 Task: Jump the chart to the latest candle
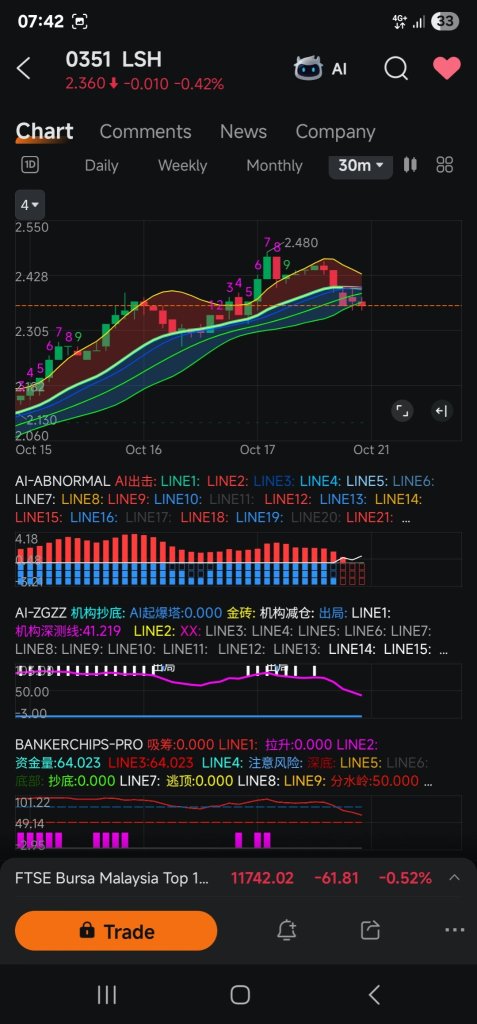click(x=441, y=411)
